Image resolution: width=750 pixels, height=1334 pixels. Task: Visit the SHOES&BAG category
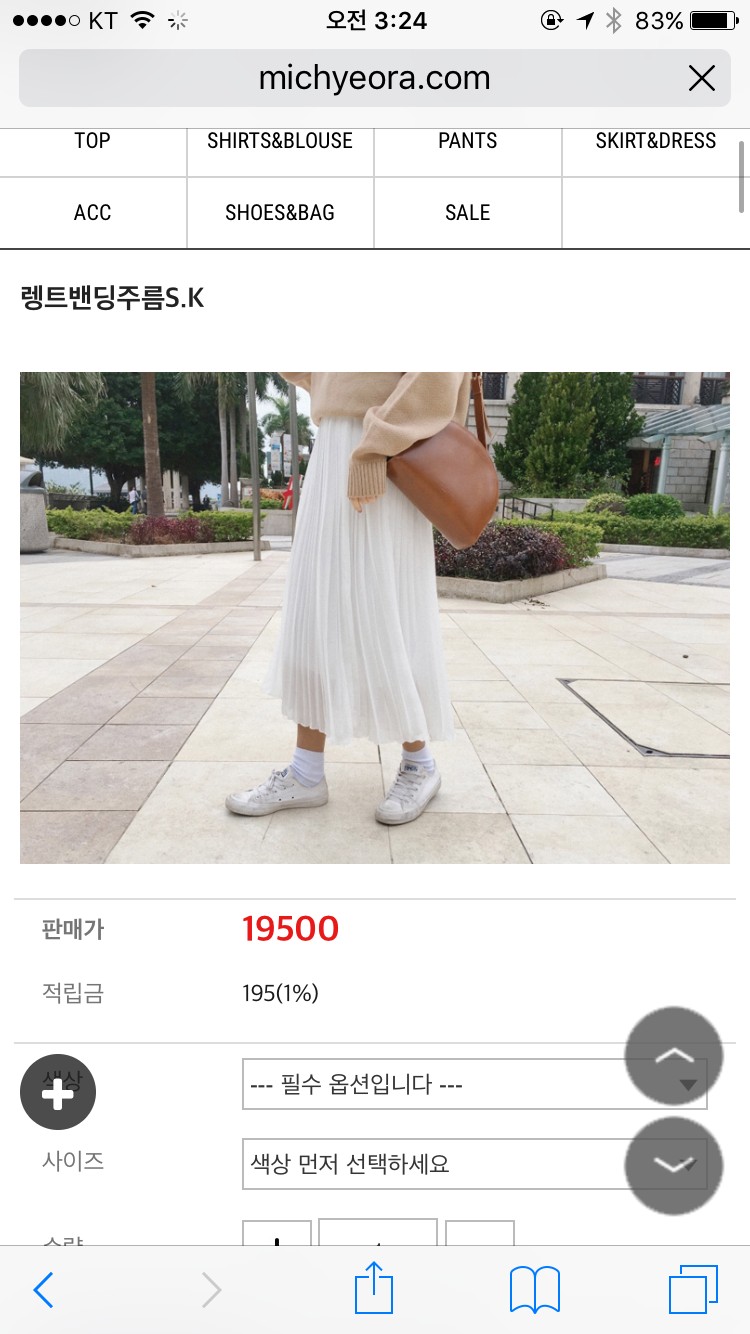point(278,212)
